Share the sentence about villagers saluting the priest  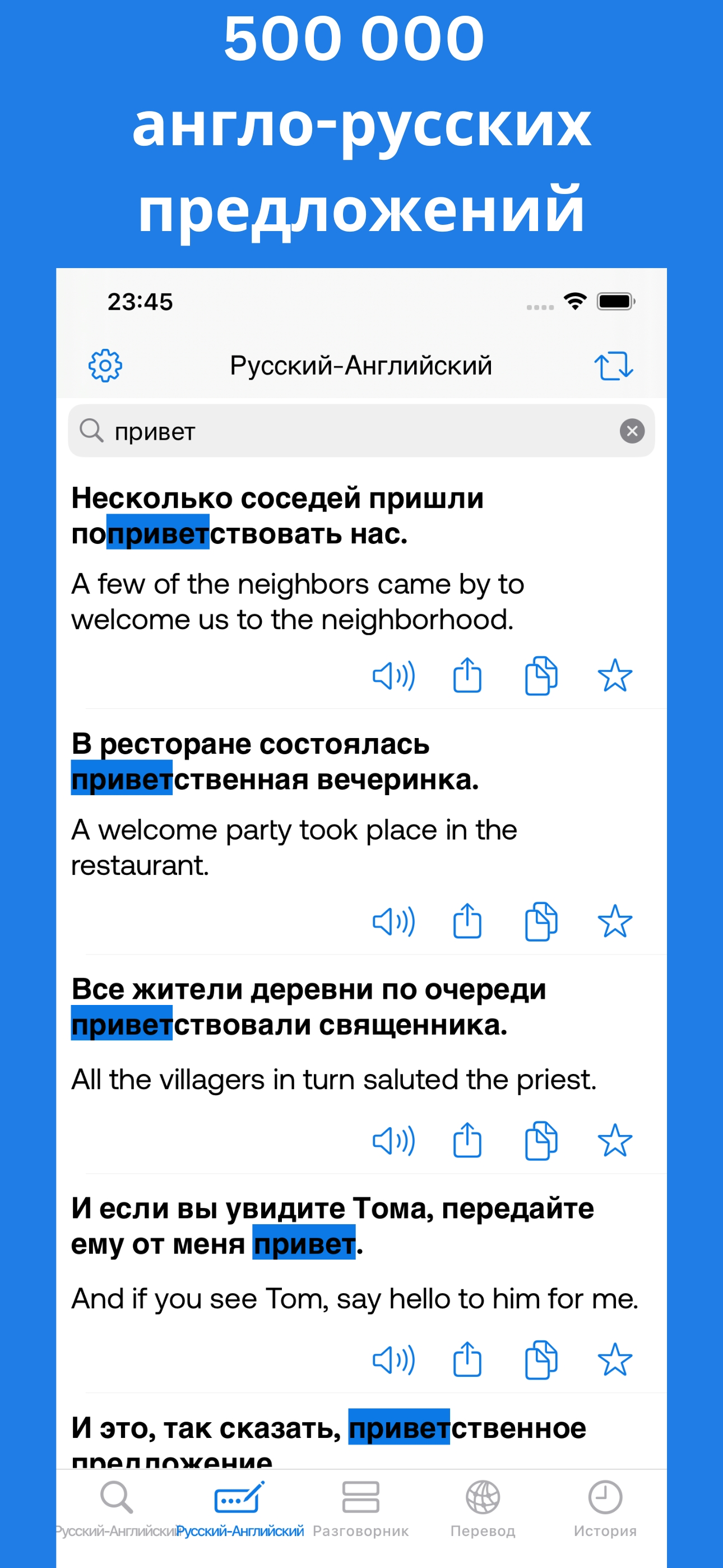pyautogui.click(x=467, y=1141)
